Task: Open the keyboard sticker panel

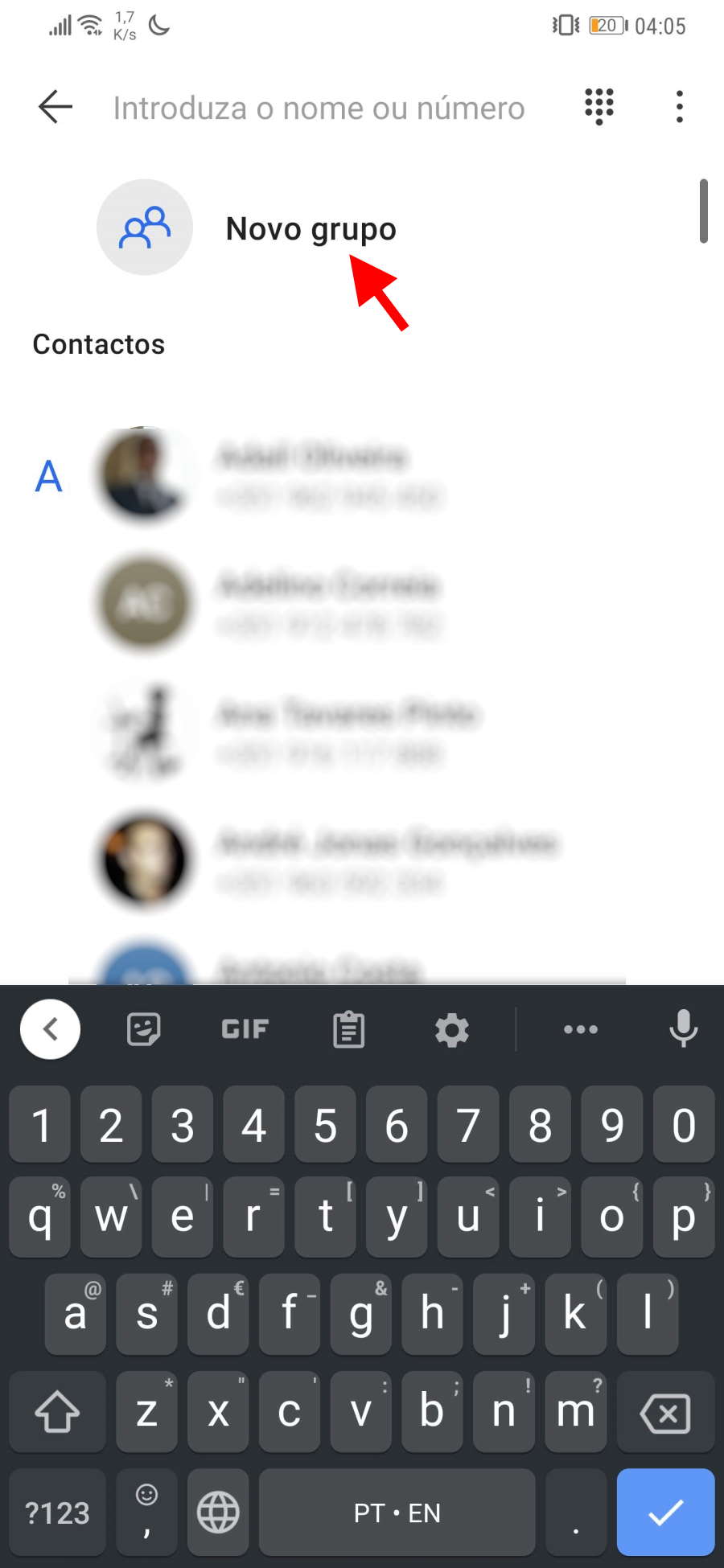Action: pos(144,1029)
